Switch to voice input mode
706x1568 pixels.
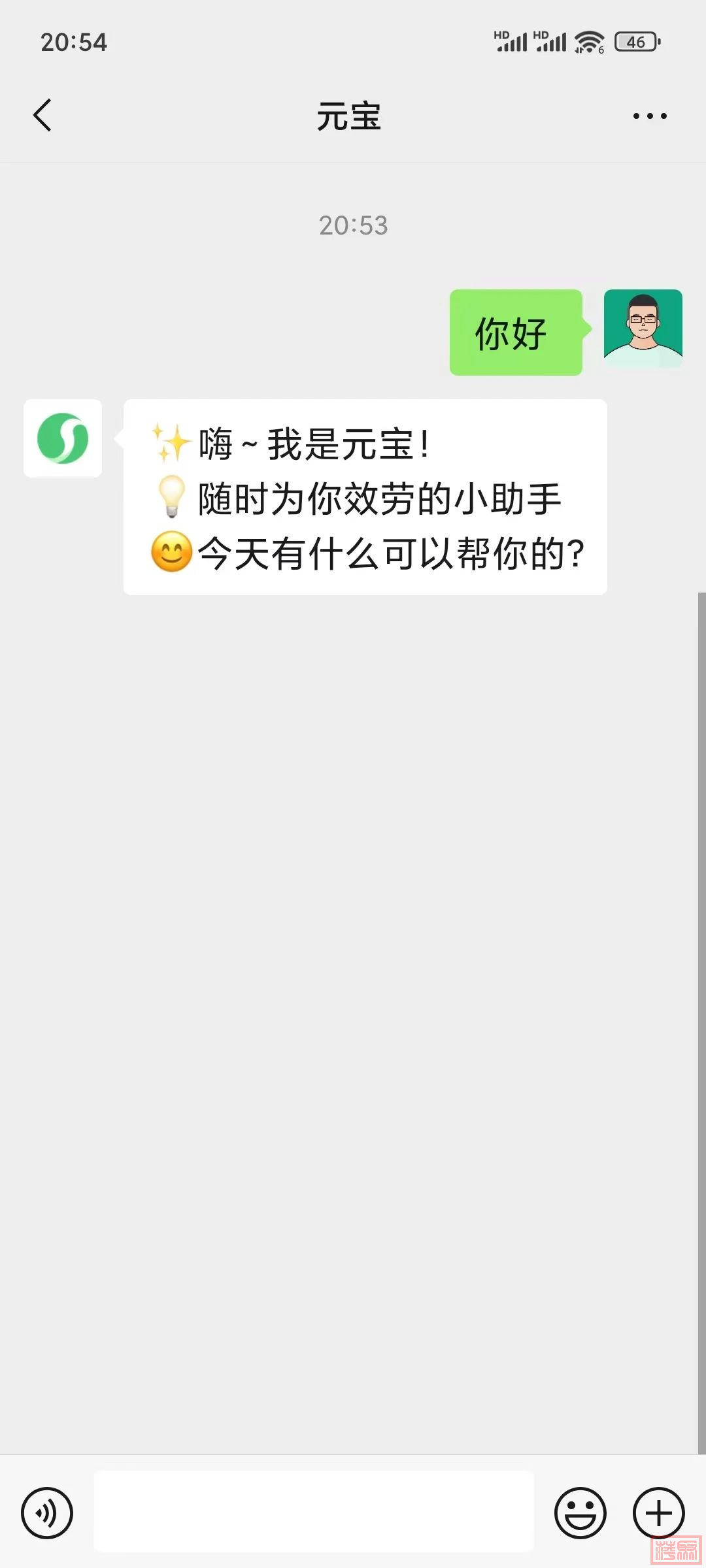(47, 1512)
